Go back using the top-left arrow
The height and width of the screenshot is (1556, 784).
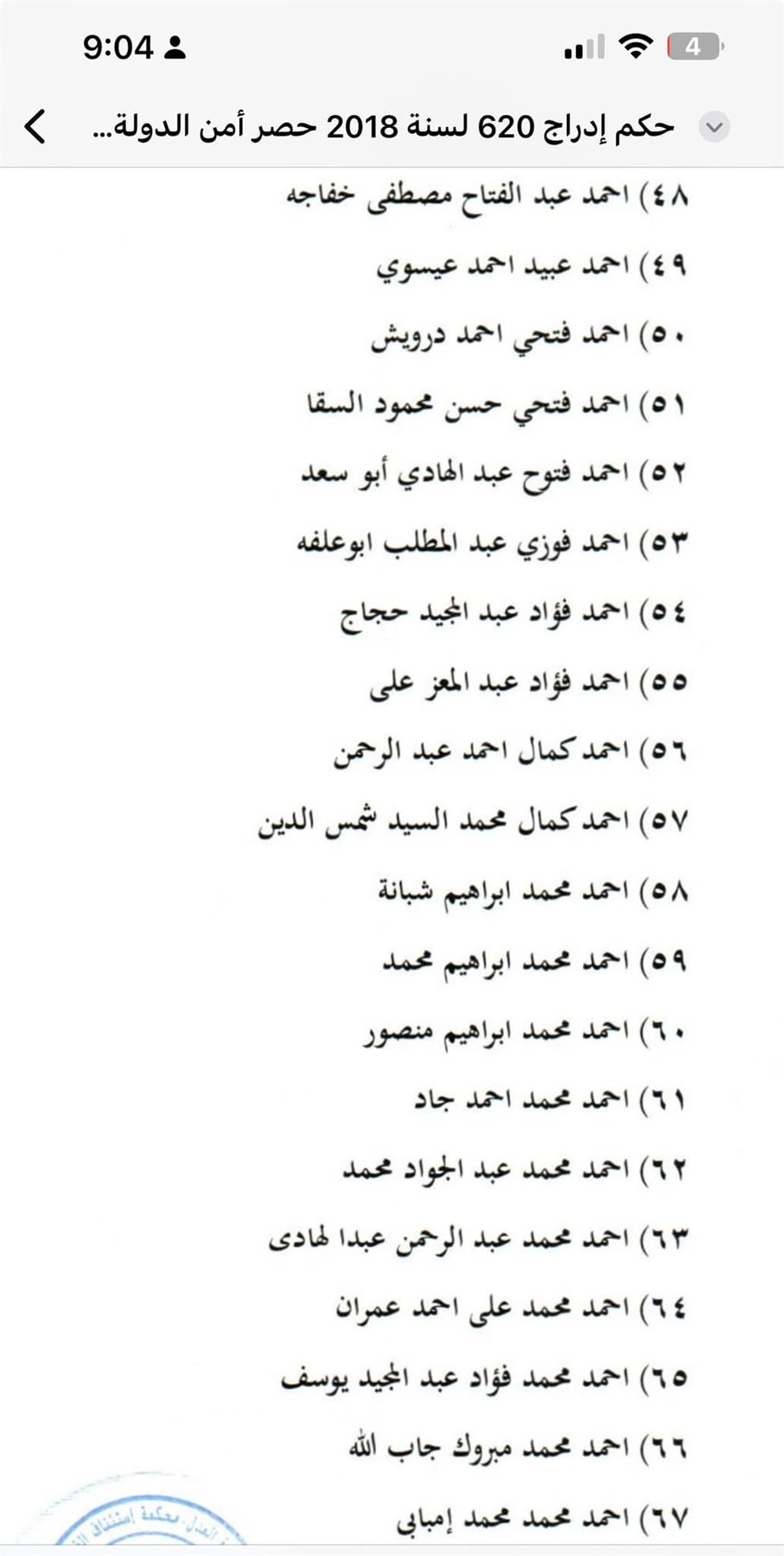click(35, 127)
